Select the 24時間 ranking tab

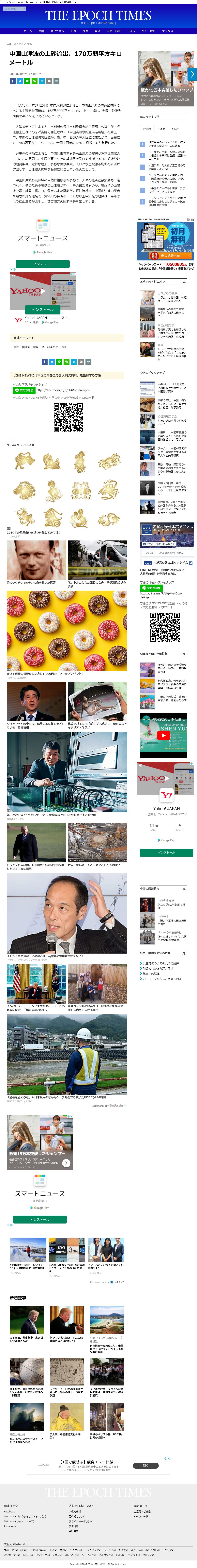point(147,129)
